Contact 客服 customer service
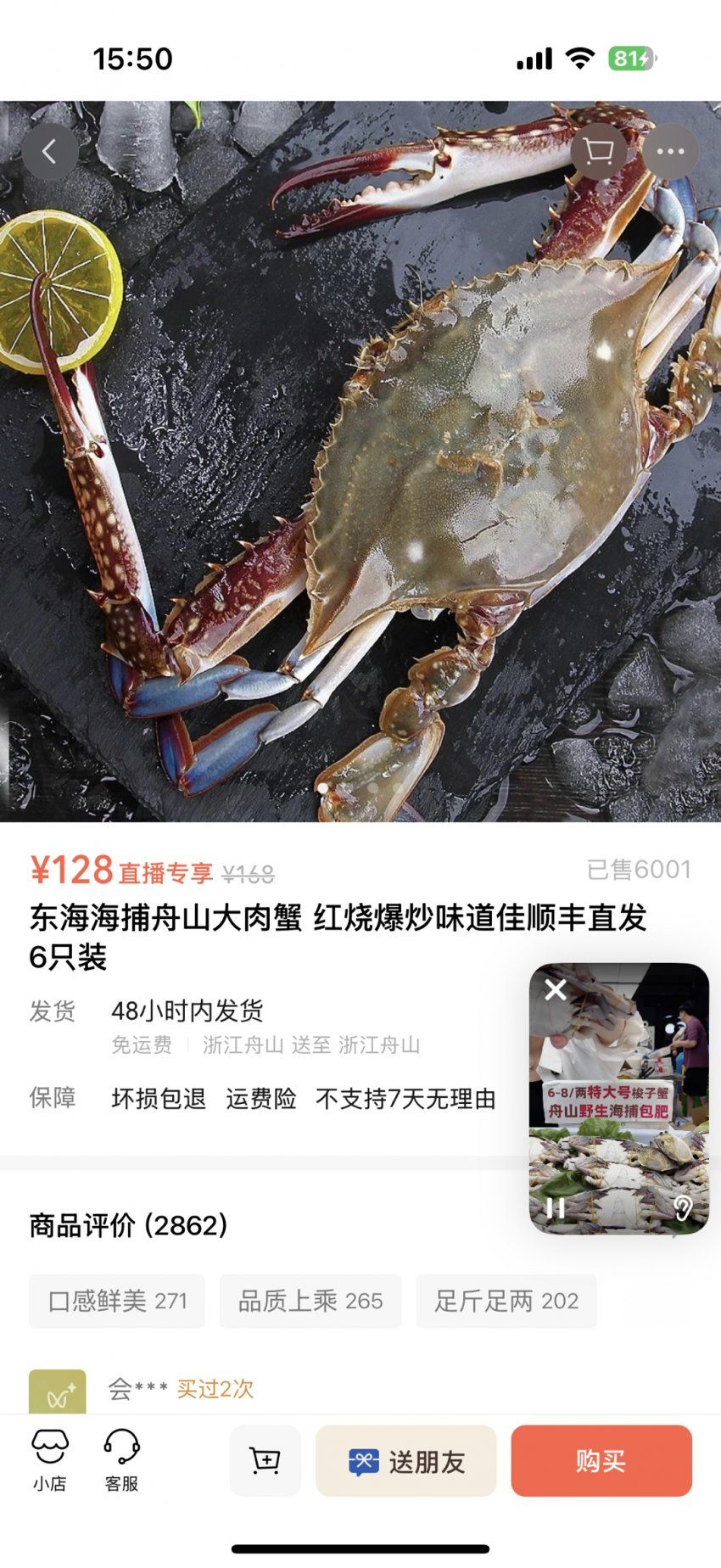The width and height of the screenshot is (721, 1568). point(121,1459)
